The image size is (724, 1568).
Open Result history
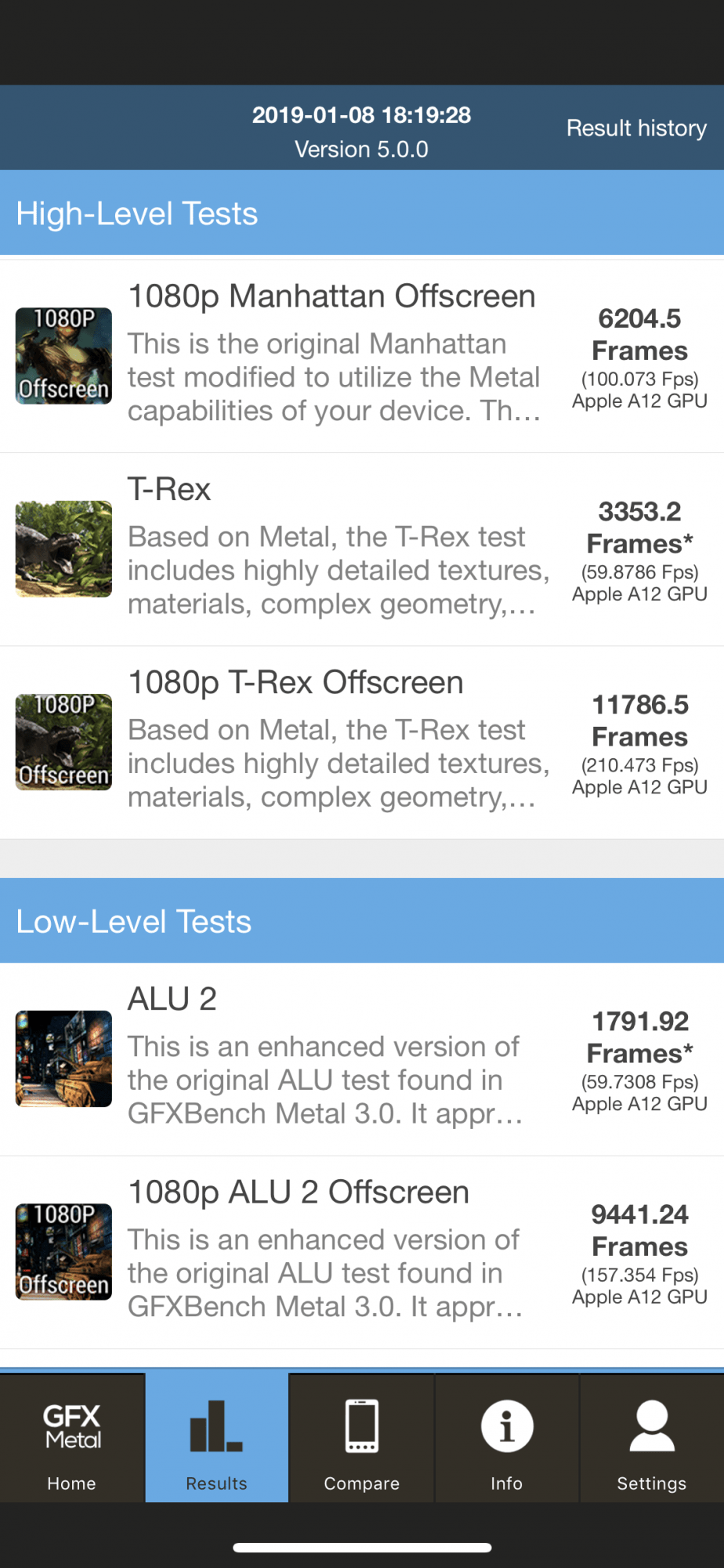[x=636, y=128]
